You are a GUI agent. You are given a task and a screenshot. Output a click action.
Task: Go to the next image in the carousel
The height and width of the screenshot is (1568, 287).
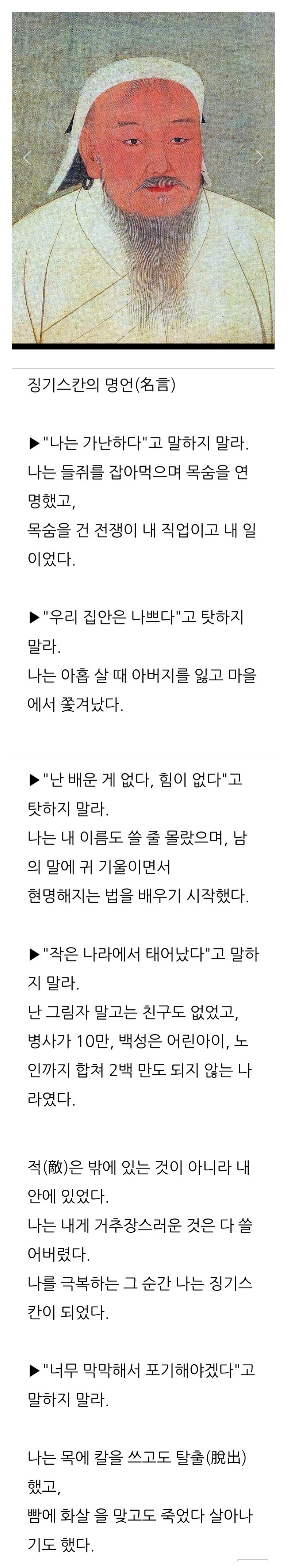tap(259, 157)
